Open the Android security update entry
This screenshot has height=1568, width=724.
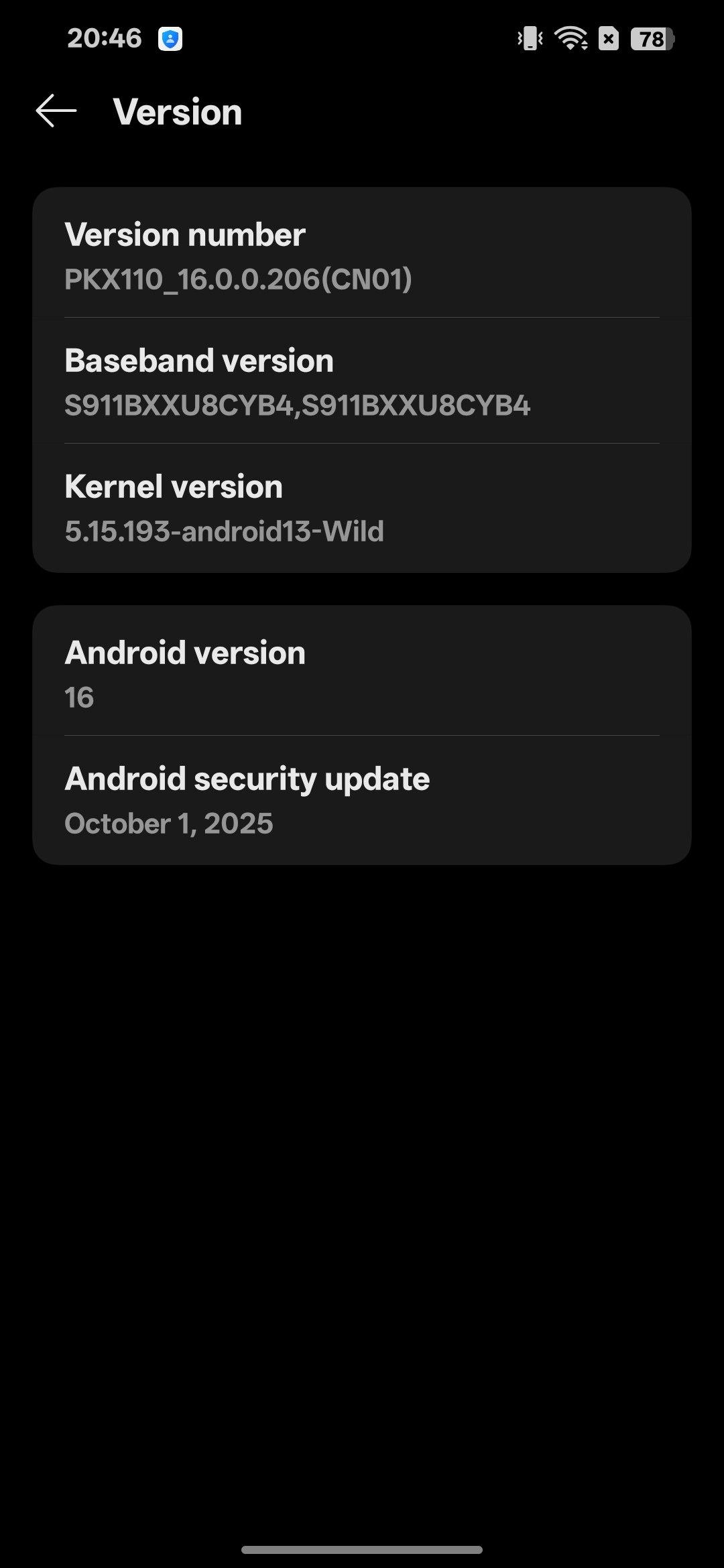[362, 799]
